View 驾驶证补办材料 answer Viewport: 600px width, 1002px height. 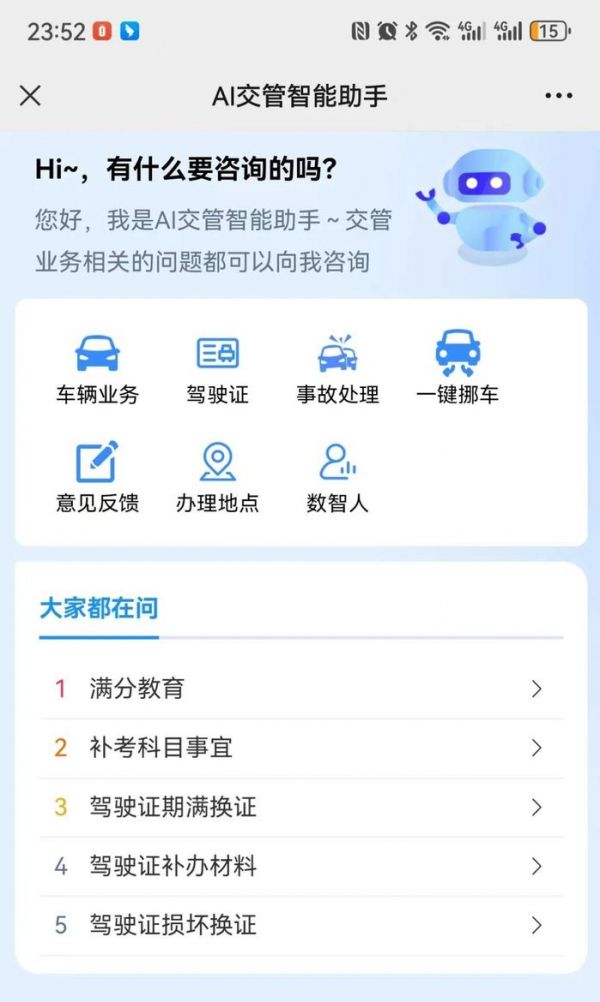tap(300, 866)
